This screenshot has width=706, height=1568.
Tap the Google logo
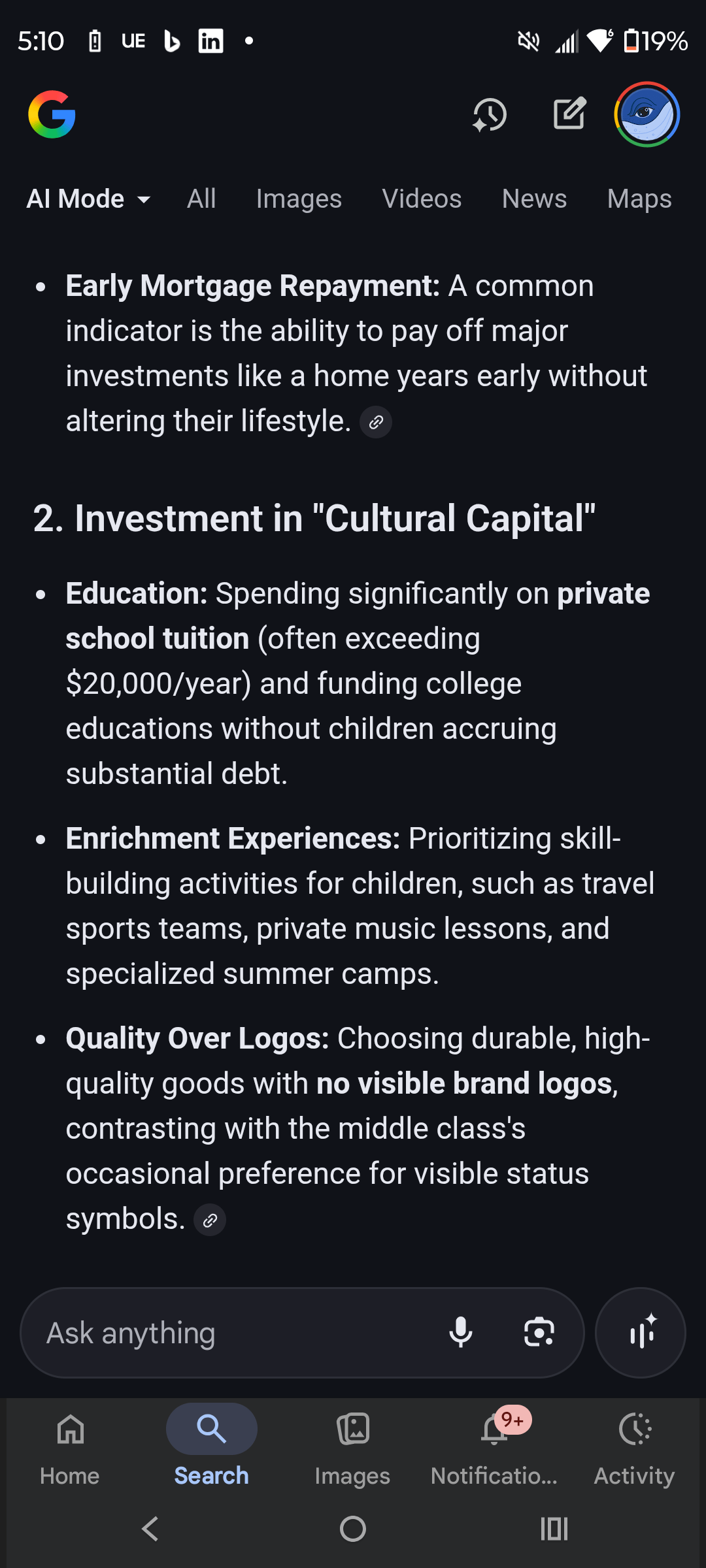pos(52,114)
